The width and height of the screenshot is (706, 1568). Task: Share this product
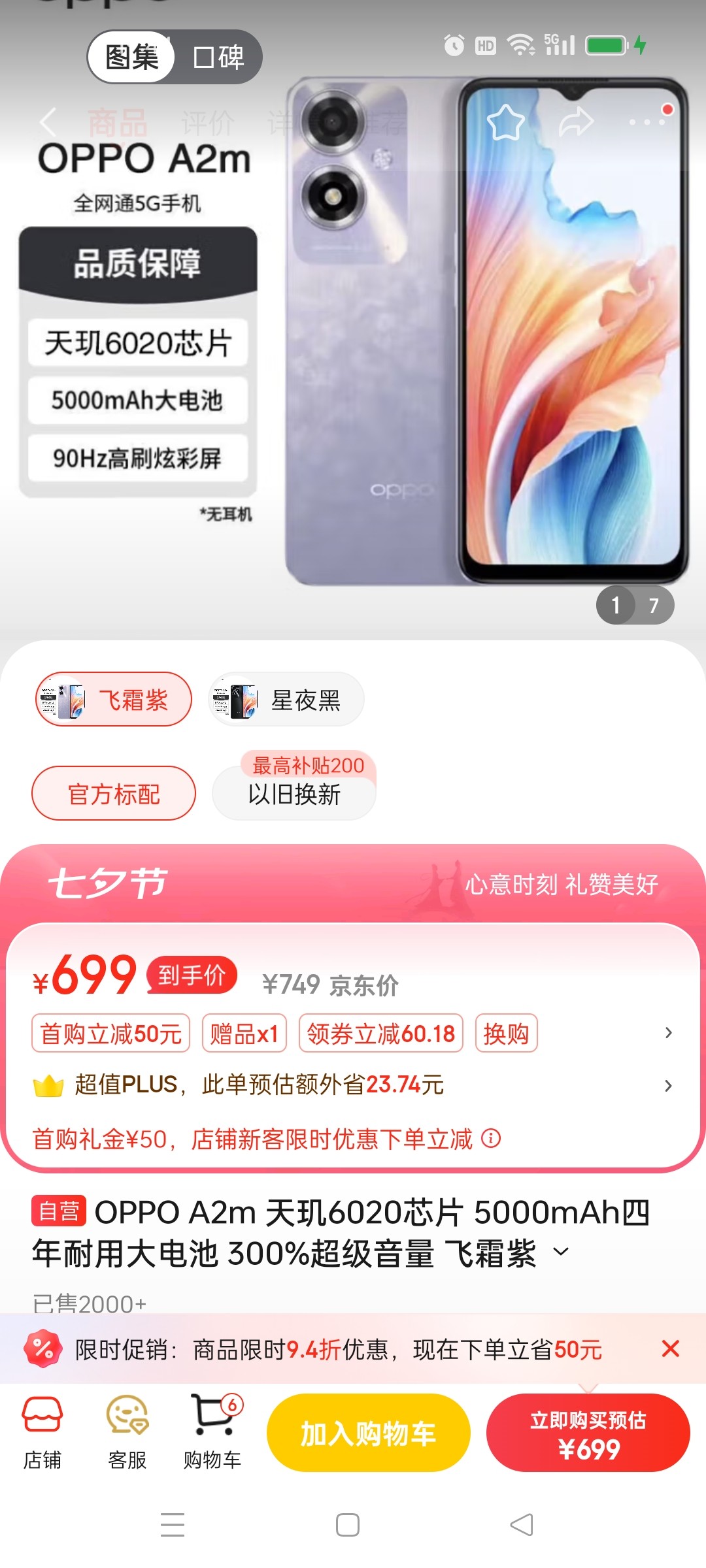coord(576,122)
